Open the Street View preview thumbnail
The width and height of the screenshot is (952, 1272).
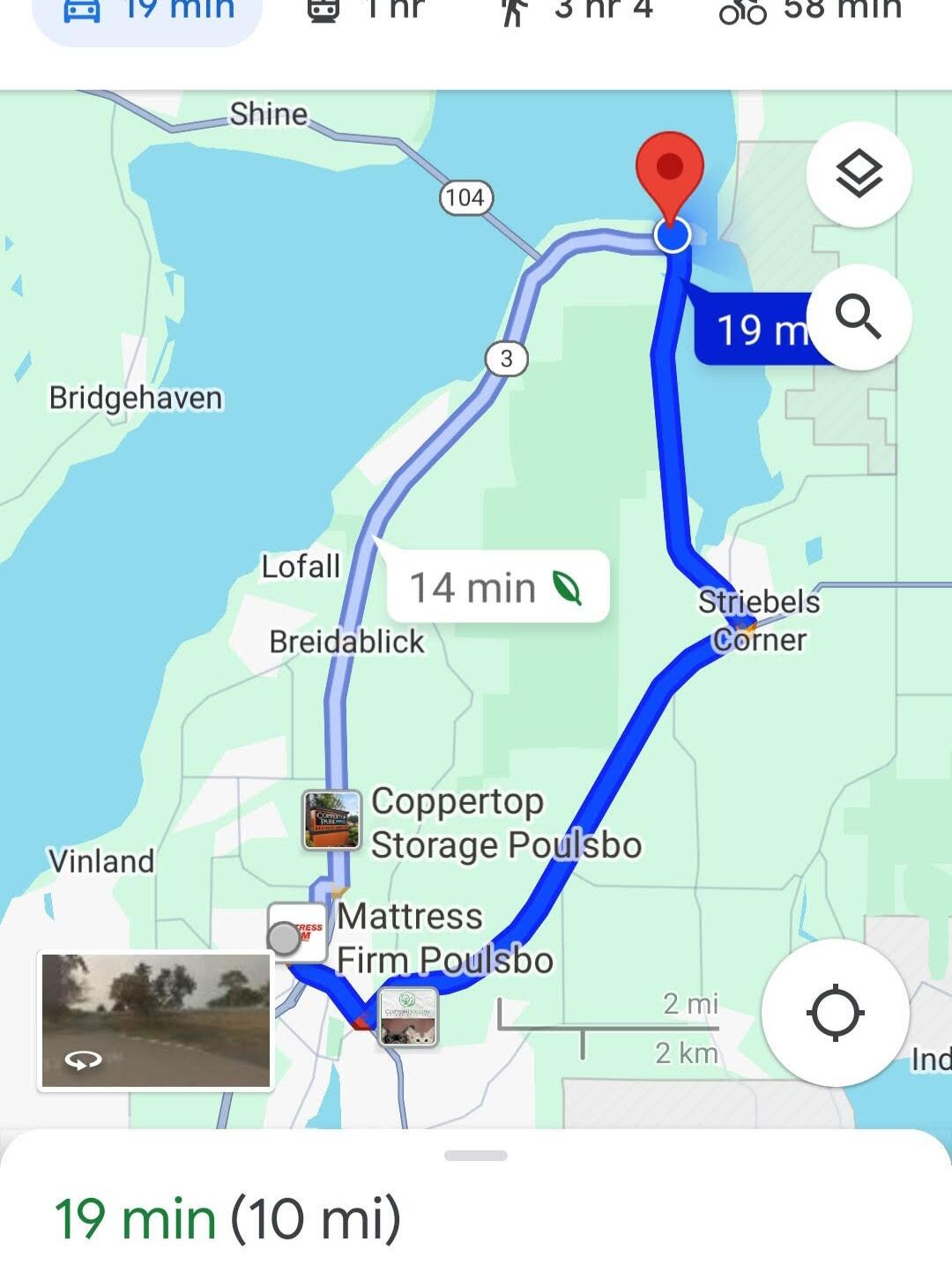(x=156, y=1021)
